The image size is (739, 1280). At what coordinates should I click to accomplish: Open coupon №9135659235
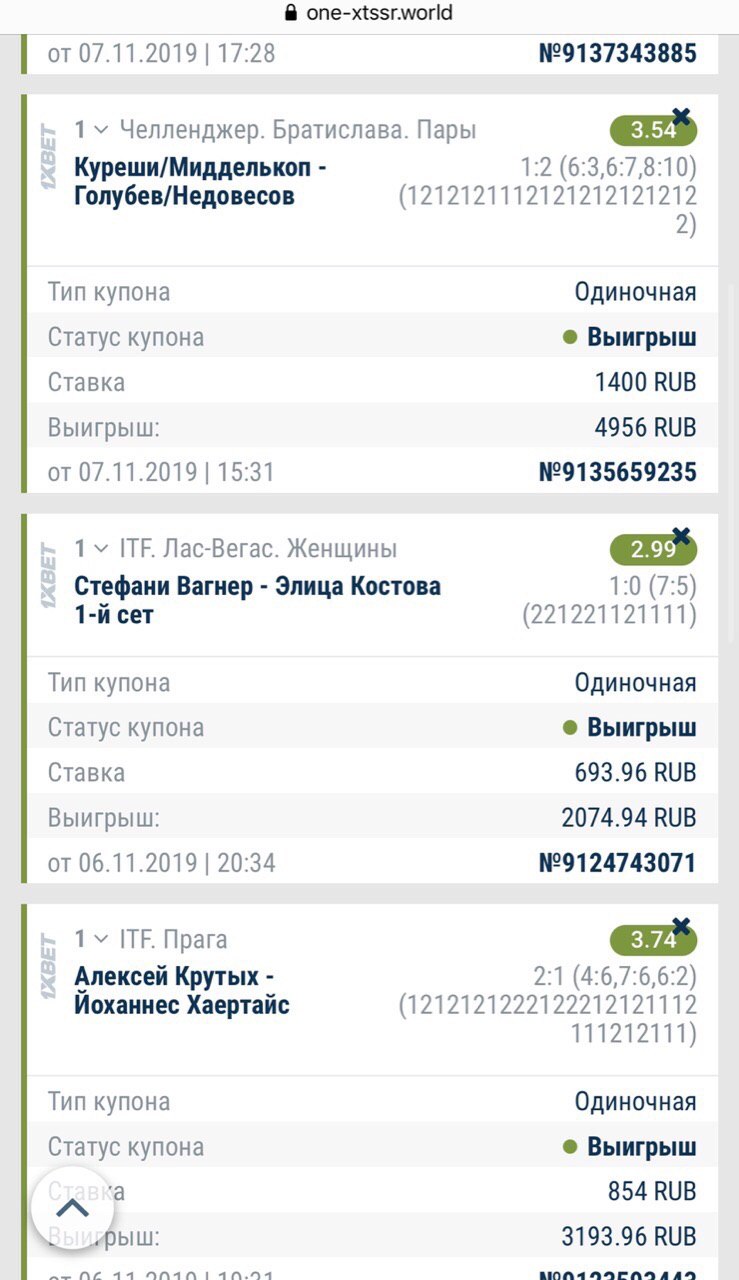click(617, 471)
